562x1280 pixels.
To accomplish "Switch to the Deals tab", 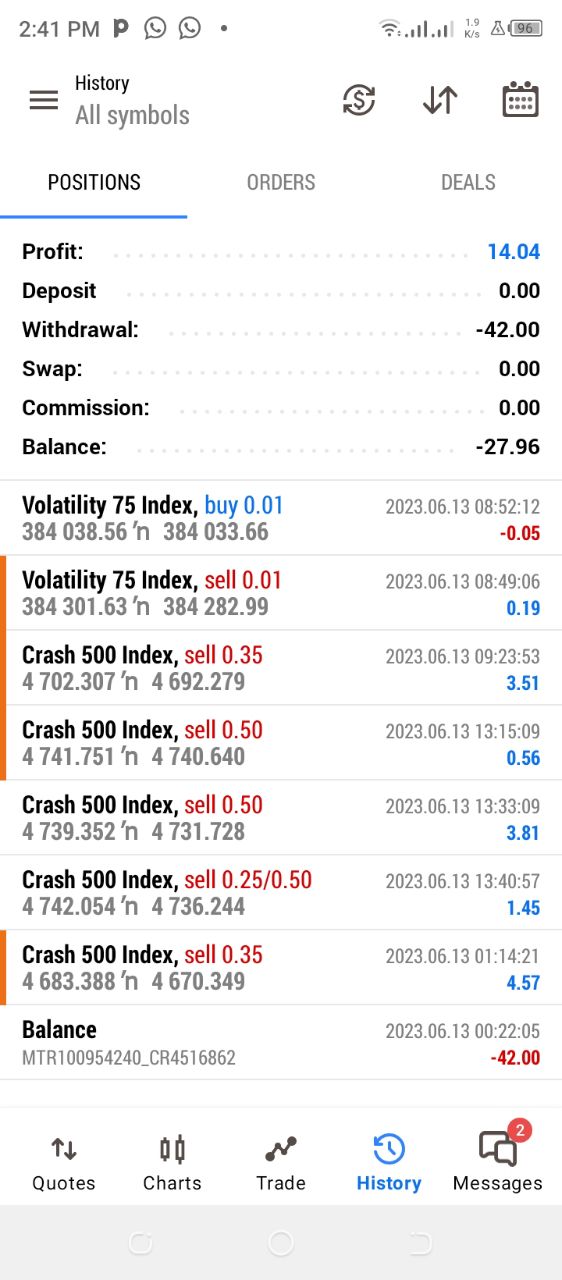I will pos(468,182).
